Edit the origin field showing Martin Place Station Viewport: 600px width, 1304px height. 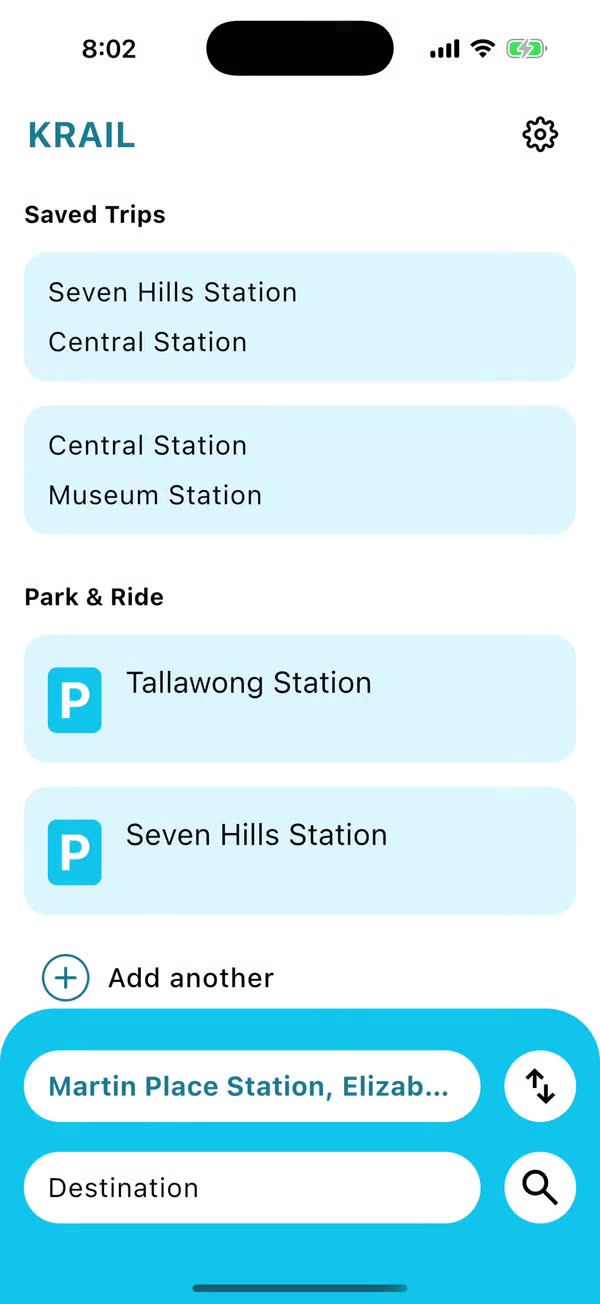pos(252,1086)
